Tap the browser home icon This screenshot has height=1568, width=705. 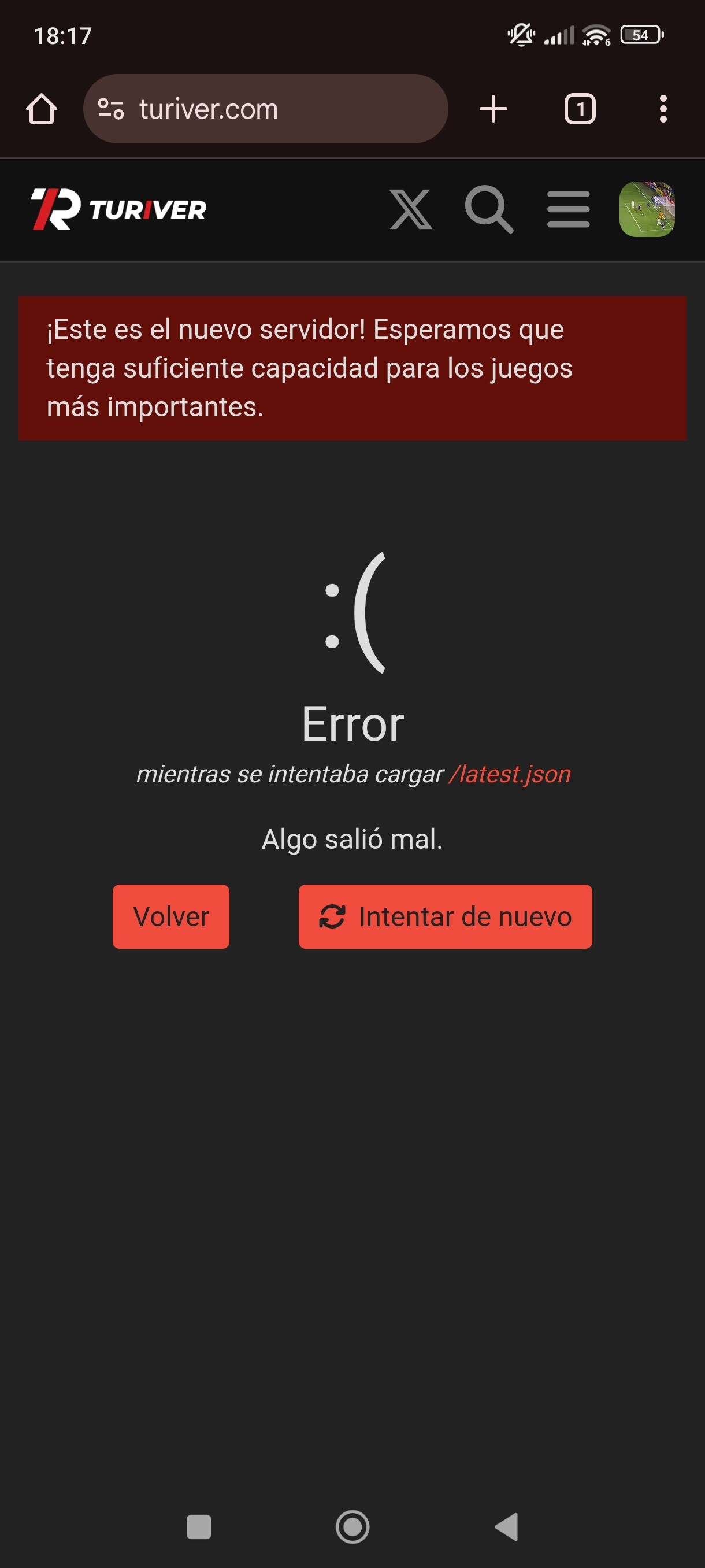click(42, 110)
